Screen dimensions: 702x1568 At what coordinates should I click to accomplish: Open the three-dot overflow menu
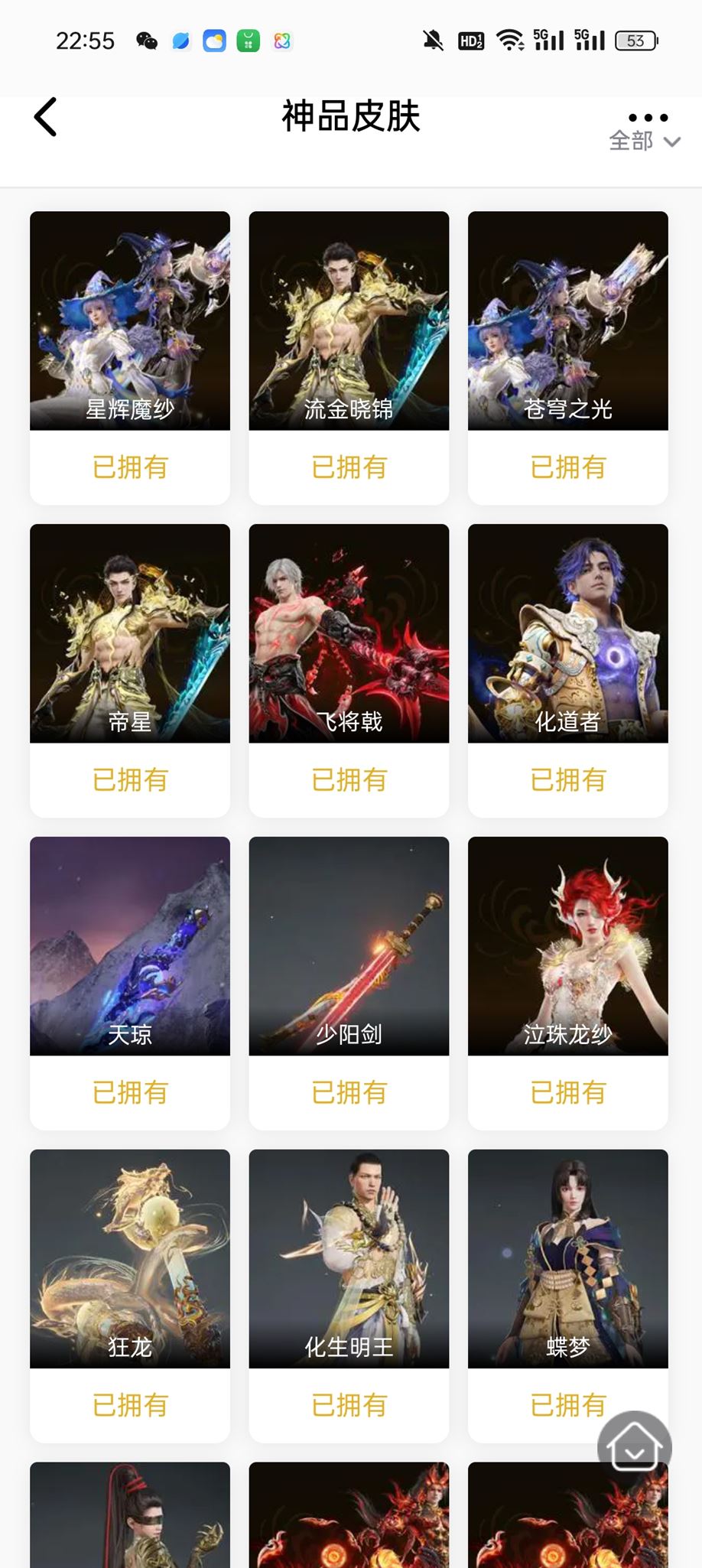(x=648, y=118)
